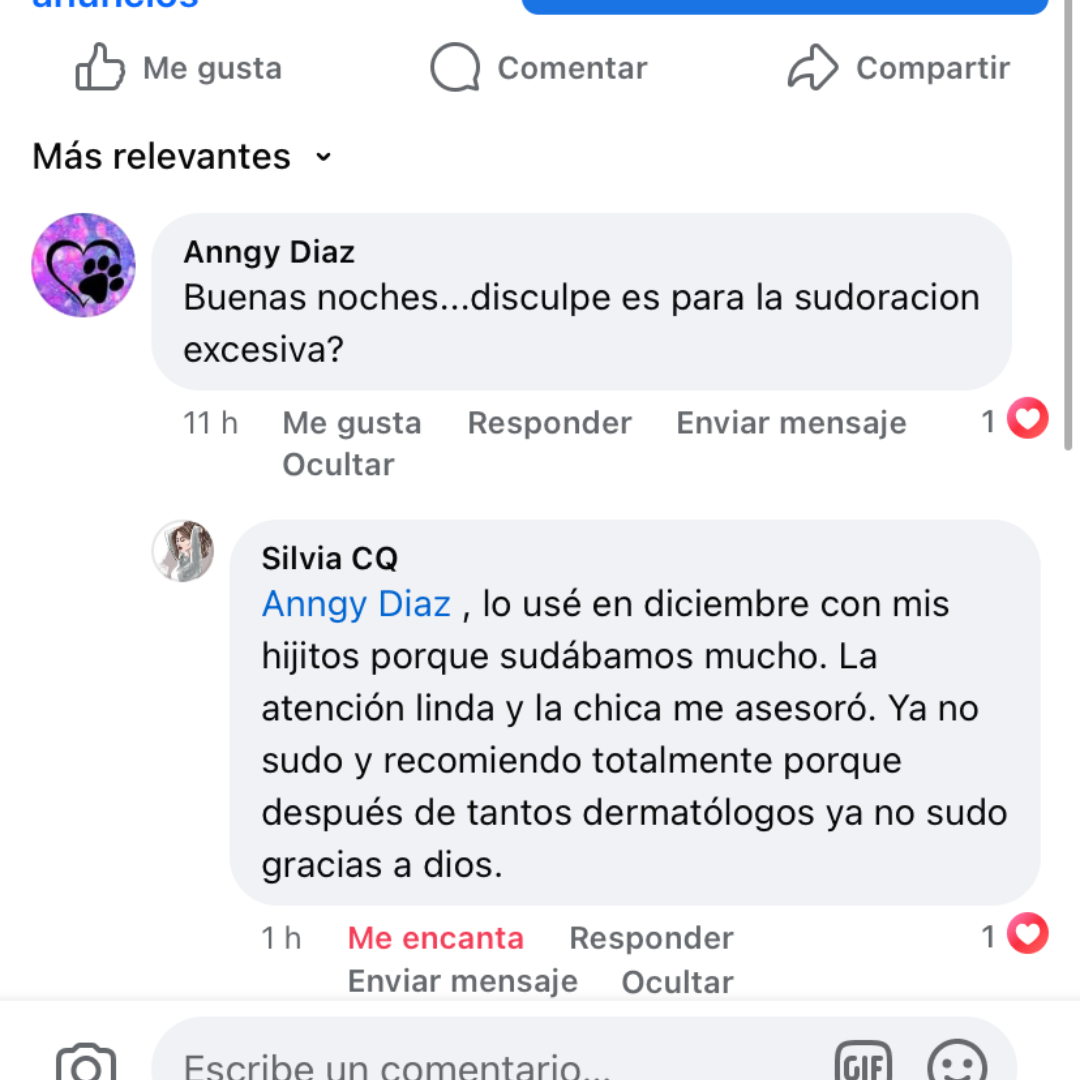Remove Me encanta from Silvia CQ's reply
Screen dimensions: 1080x1080
[x=435, y=938]
